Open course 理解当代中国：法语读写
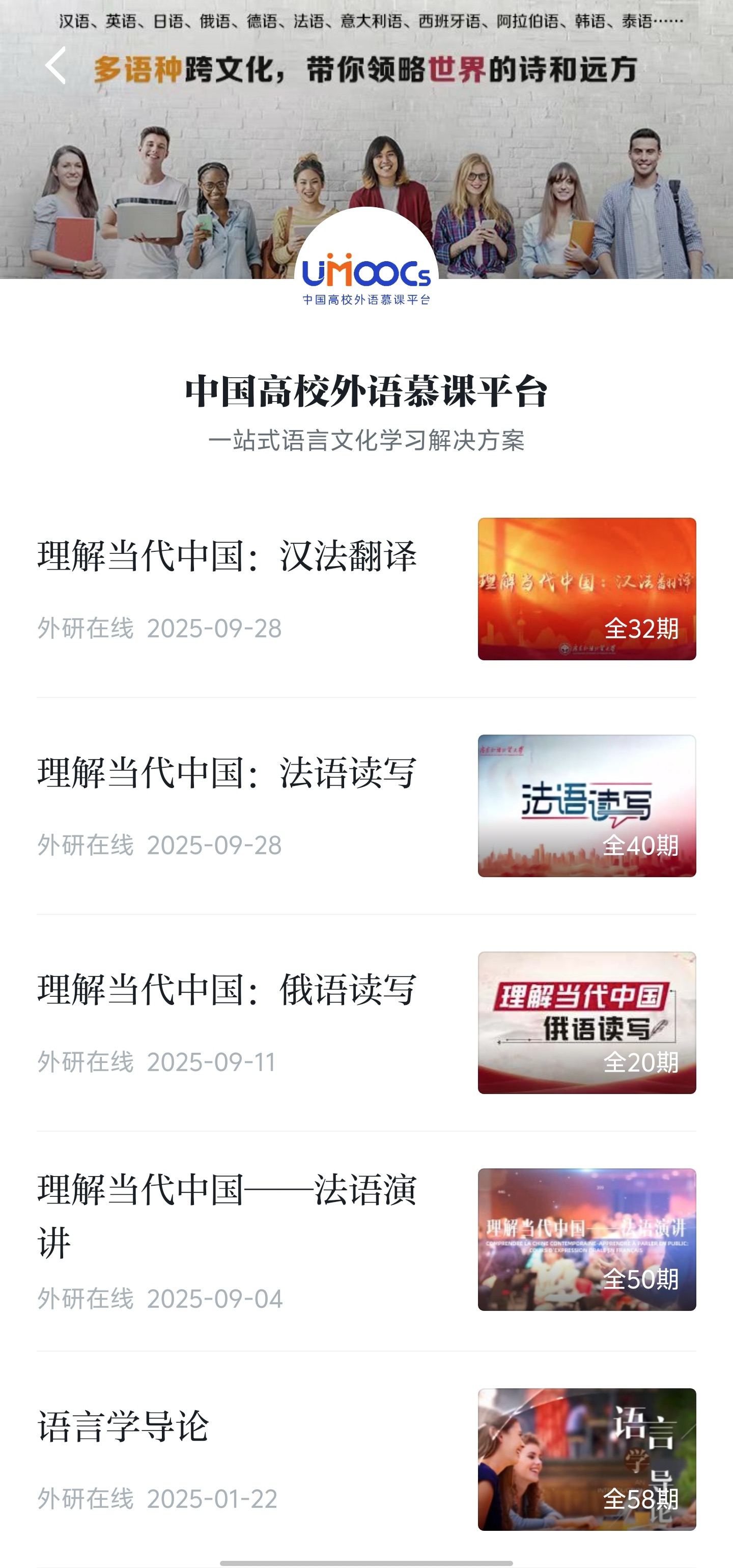Image resolution: width=733 pixels, height=1568 pixels. (x=227, y=773)
